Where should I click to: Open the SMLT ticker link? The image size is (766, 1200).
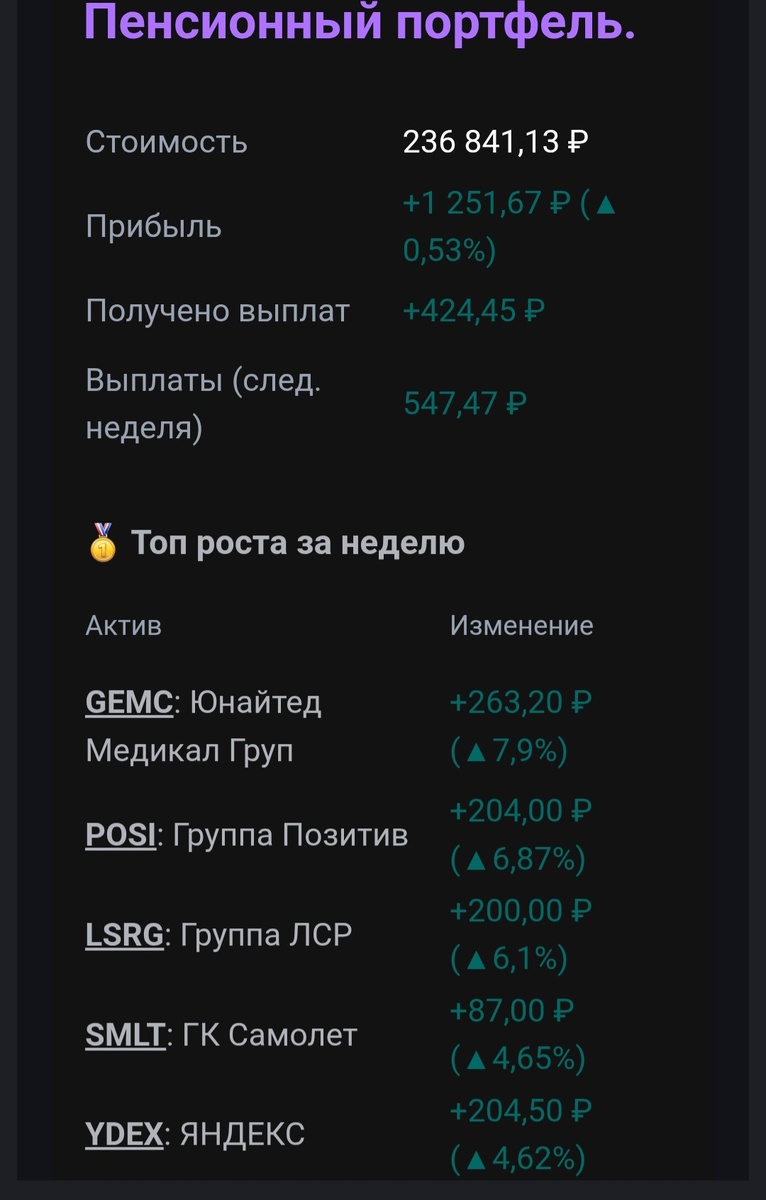point(125,1035)
